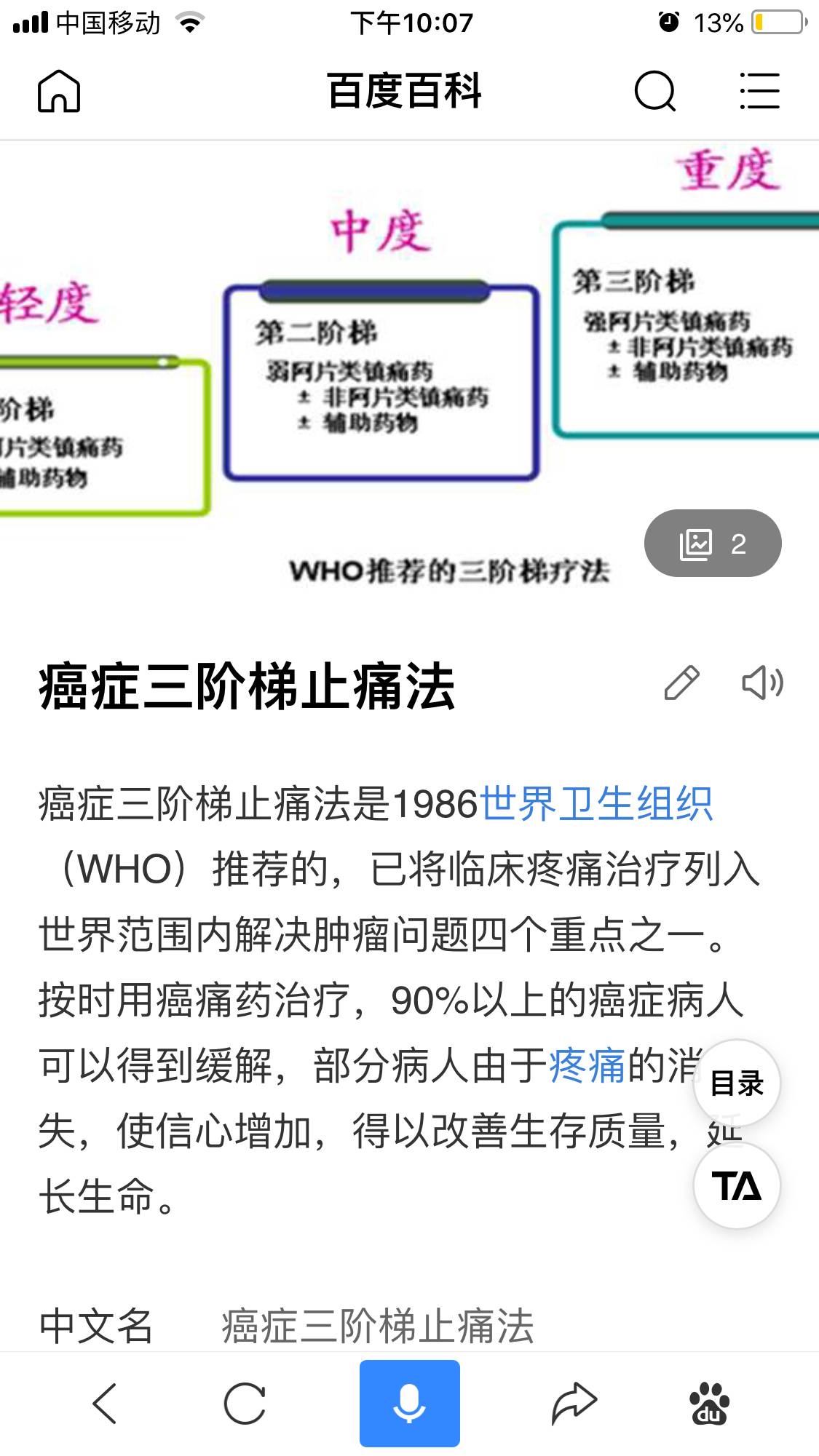
Task: Start voice search with the microphone button
Action: (409, 1403)
